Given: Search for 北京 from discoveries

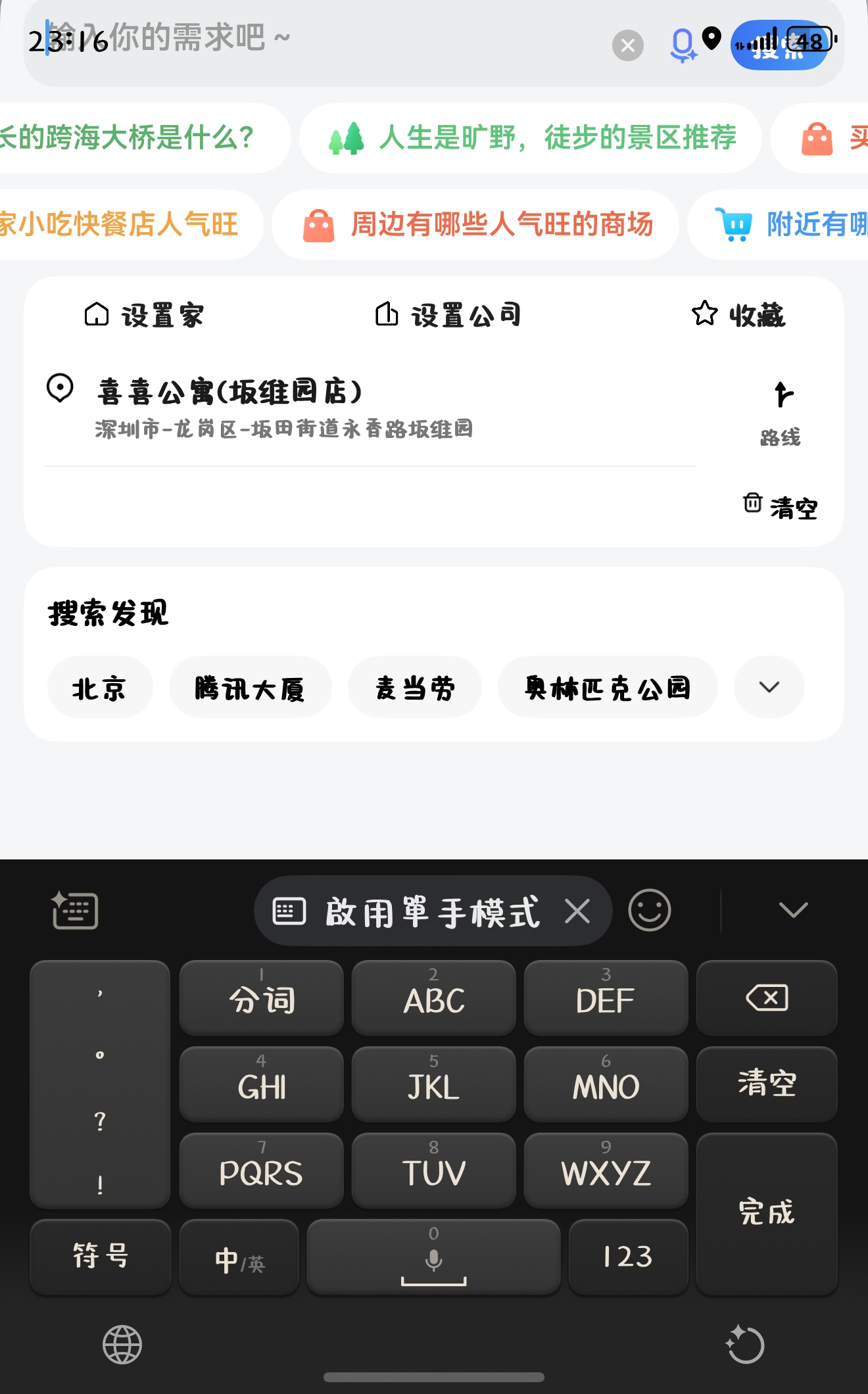Looking at the screenshot, I should point(100,688).
